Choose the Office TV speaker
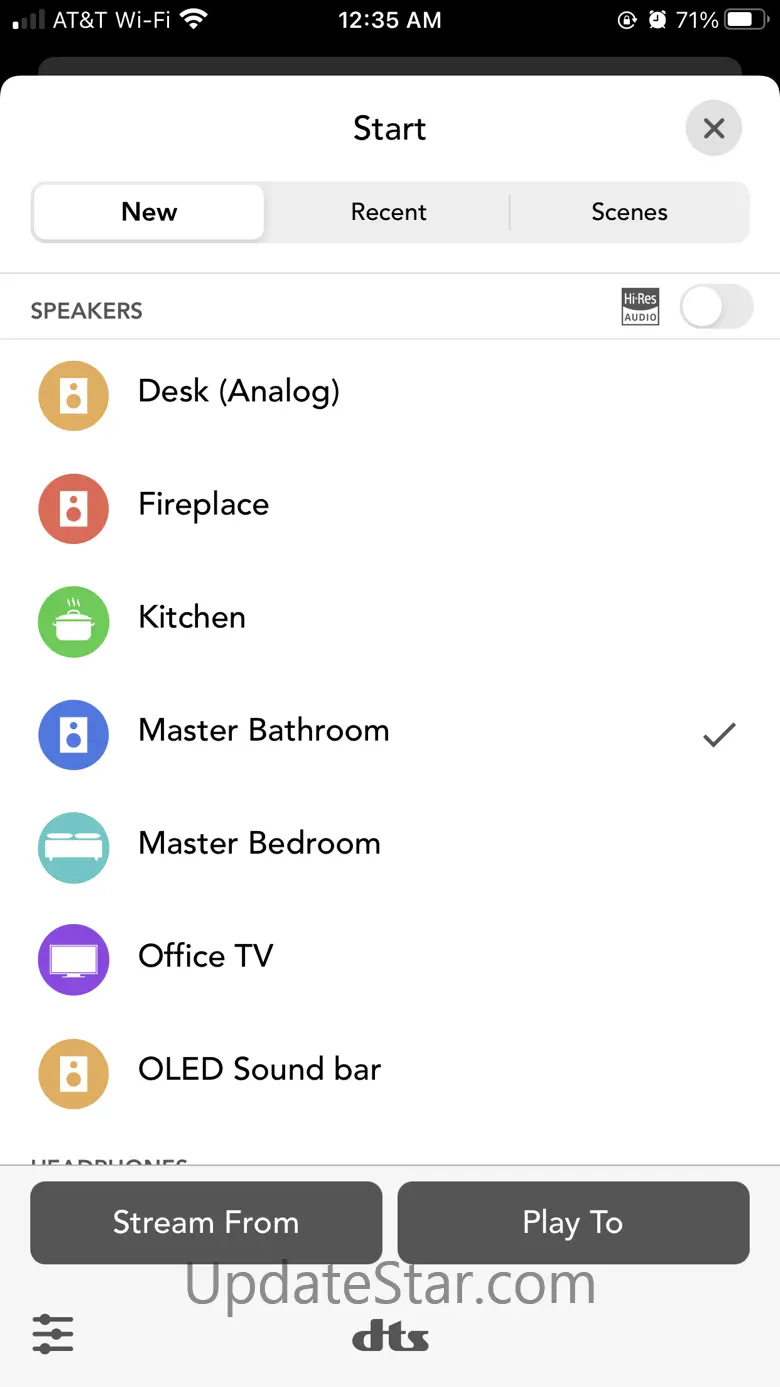The width and height of the screenshot is (780, 1387). (x=206, y=956)
